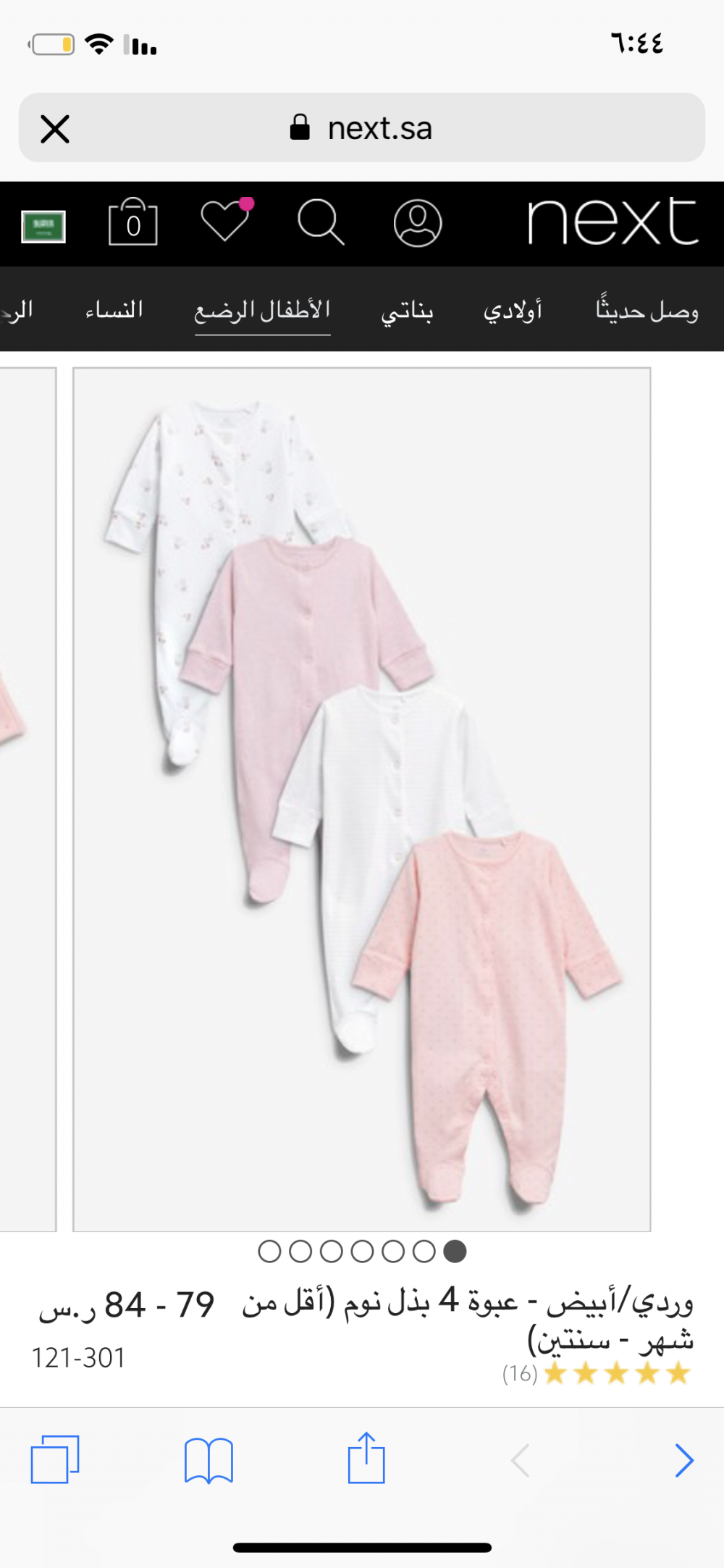Screen dimensions: 724x1568
Task: Open the pink sleepsuits product photo
Action: click(x=361, y=799)
